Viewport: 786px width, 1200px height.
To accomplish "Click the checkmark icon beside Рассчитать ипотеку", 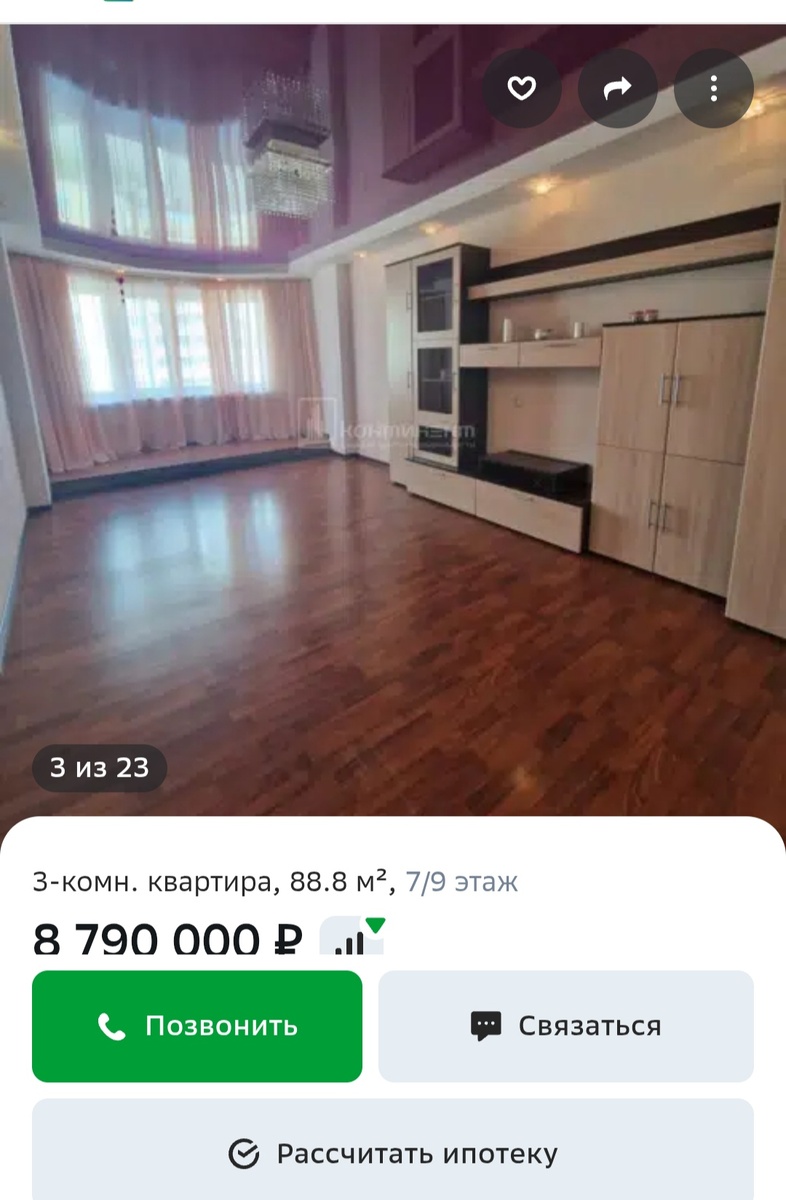I will tap(243, 1154).
